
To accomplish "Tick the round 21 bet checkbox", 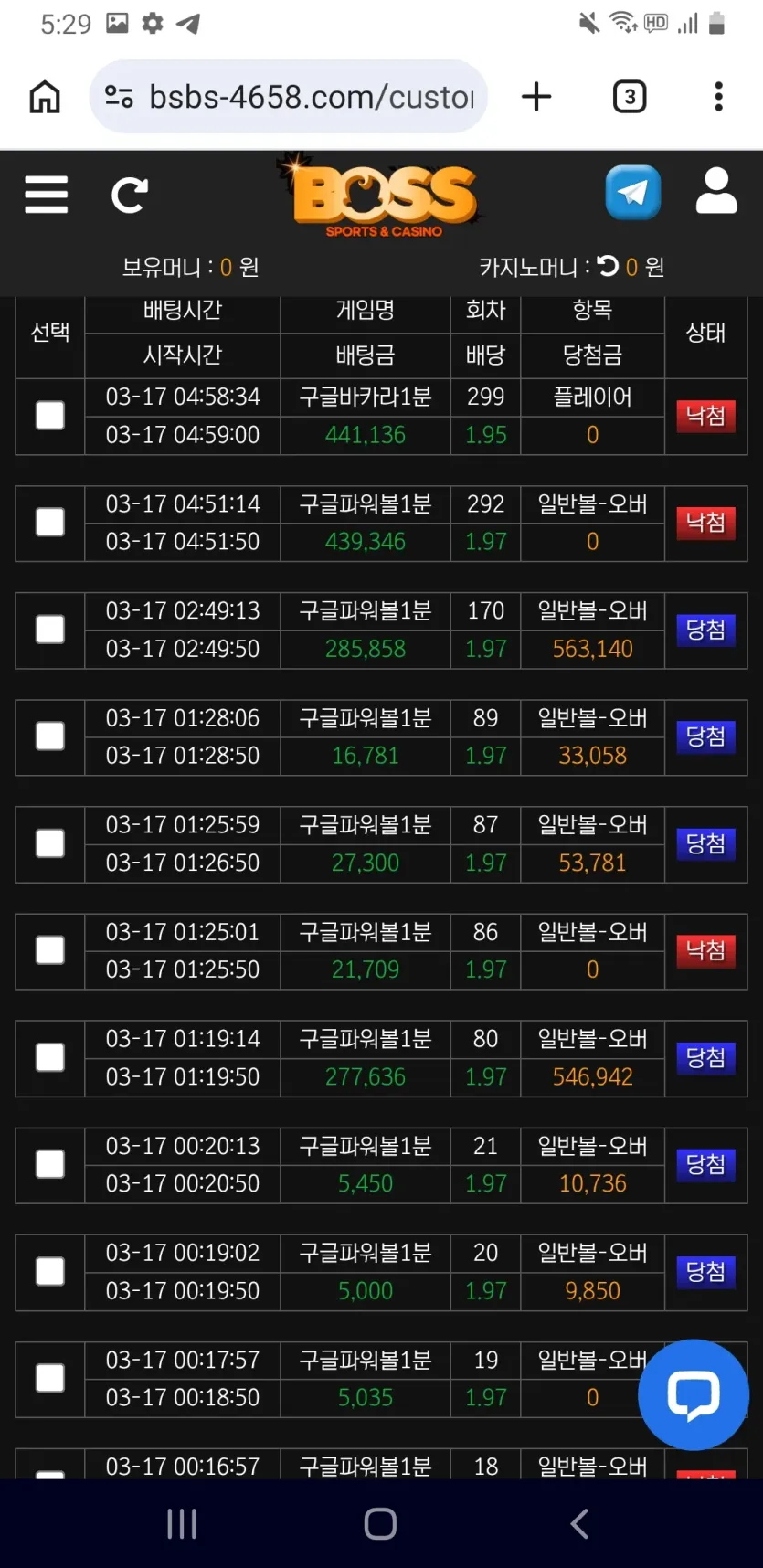I will point(50,1164).
